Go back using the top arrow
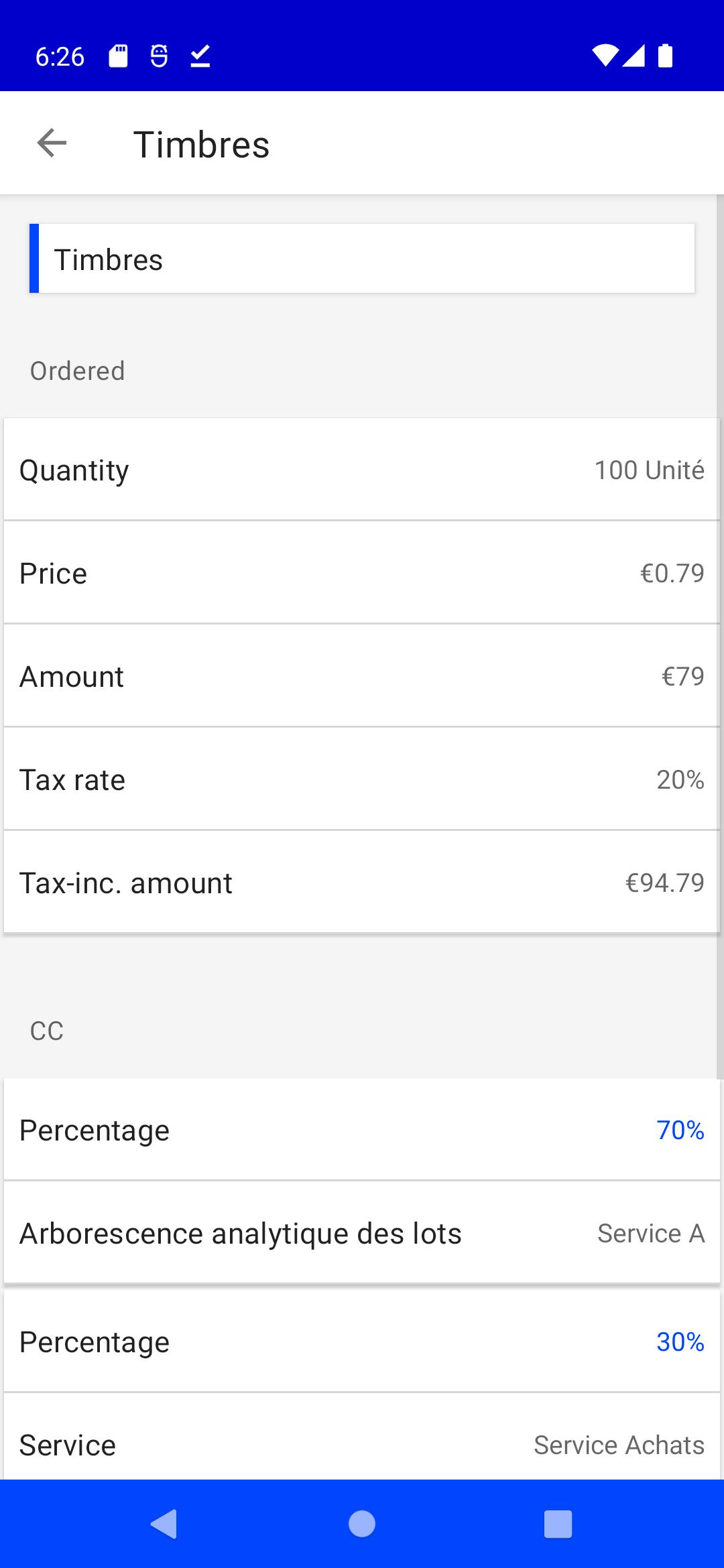724x1568 pixels. [x=52, y=143]
